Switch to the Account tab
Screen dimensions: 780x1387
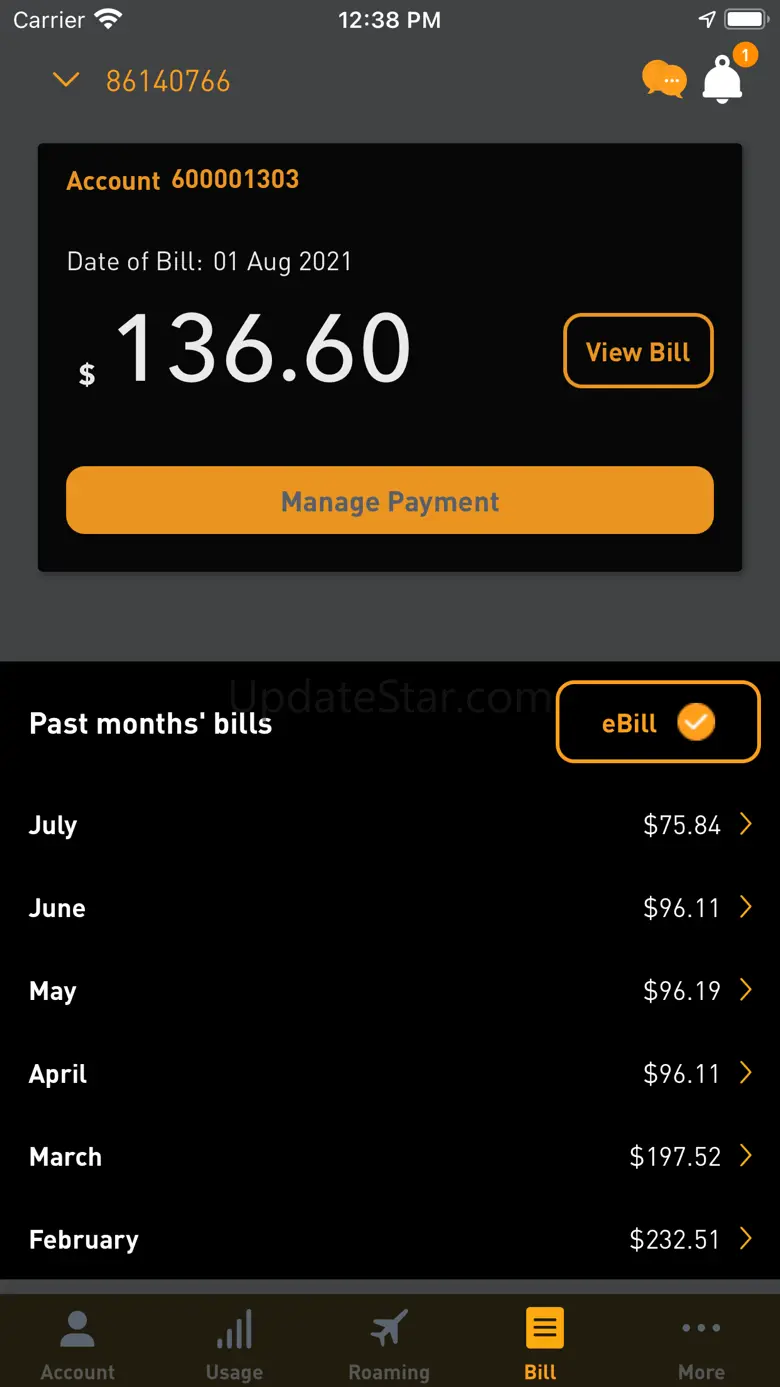78,1344
